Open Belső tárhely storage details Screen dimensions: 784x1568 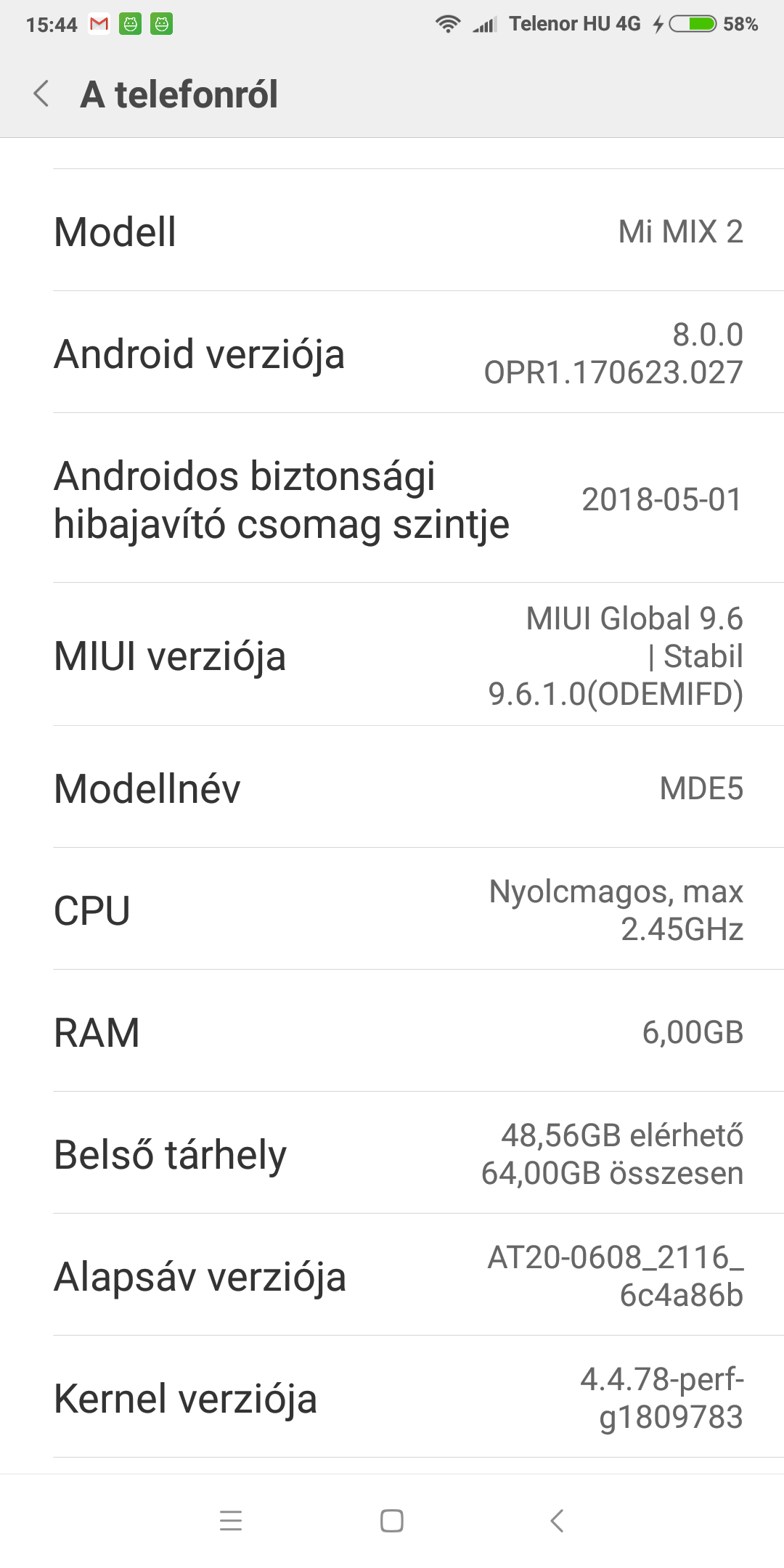coord(392,1153)
